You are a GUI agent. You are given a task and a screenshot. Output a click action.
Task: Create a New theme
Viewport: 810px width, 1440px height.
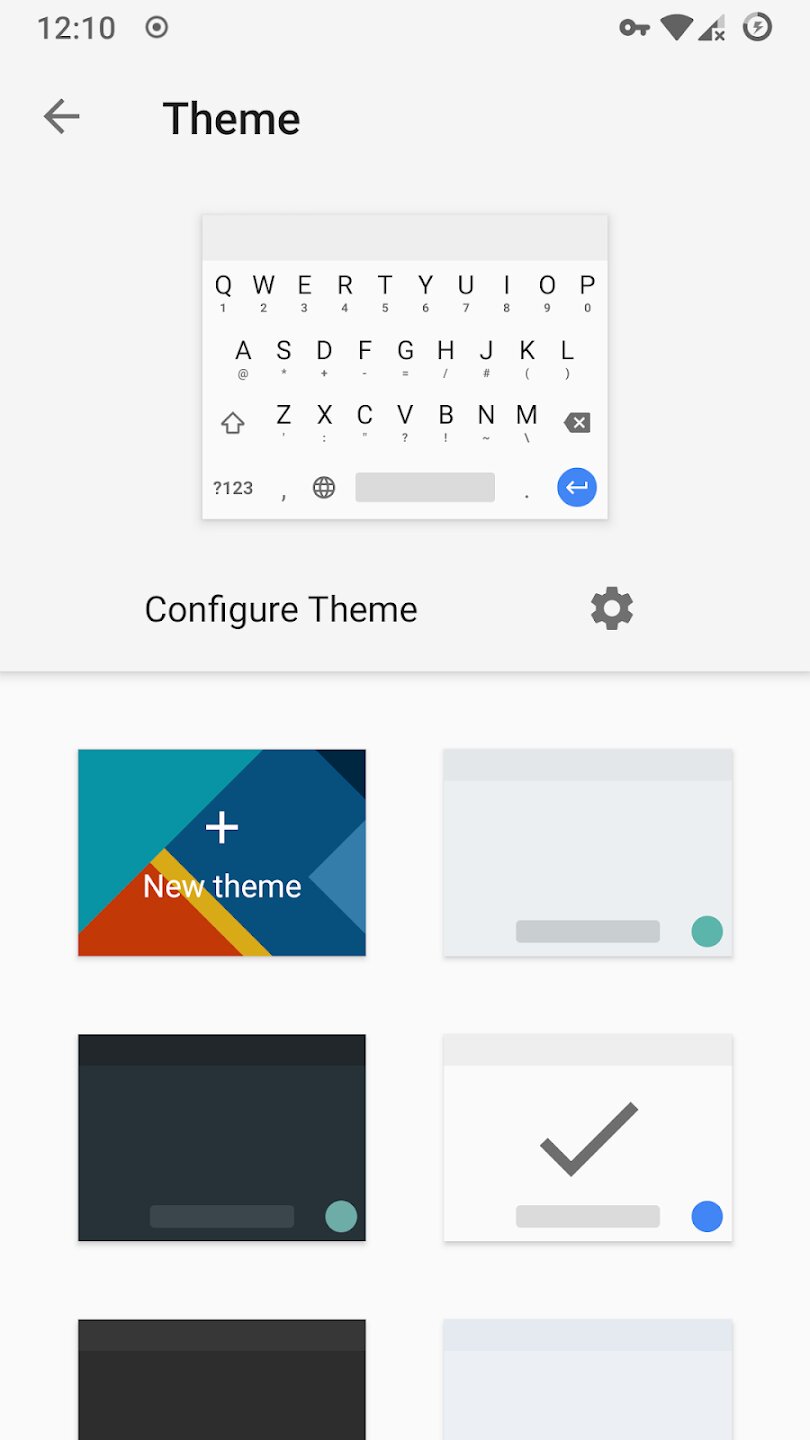click(222, 853)
